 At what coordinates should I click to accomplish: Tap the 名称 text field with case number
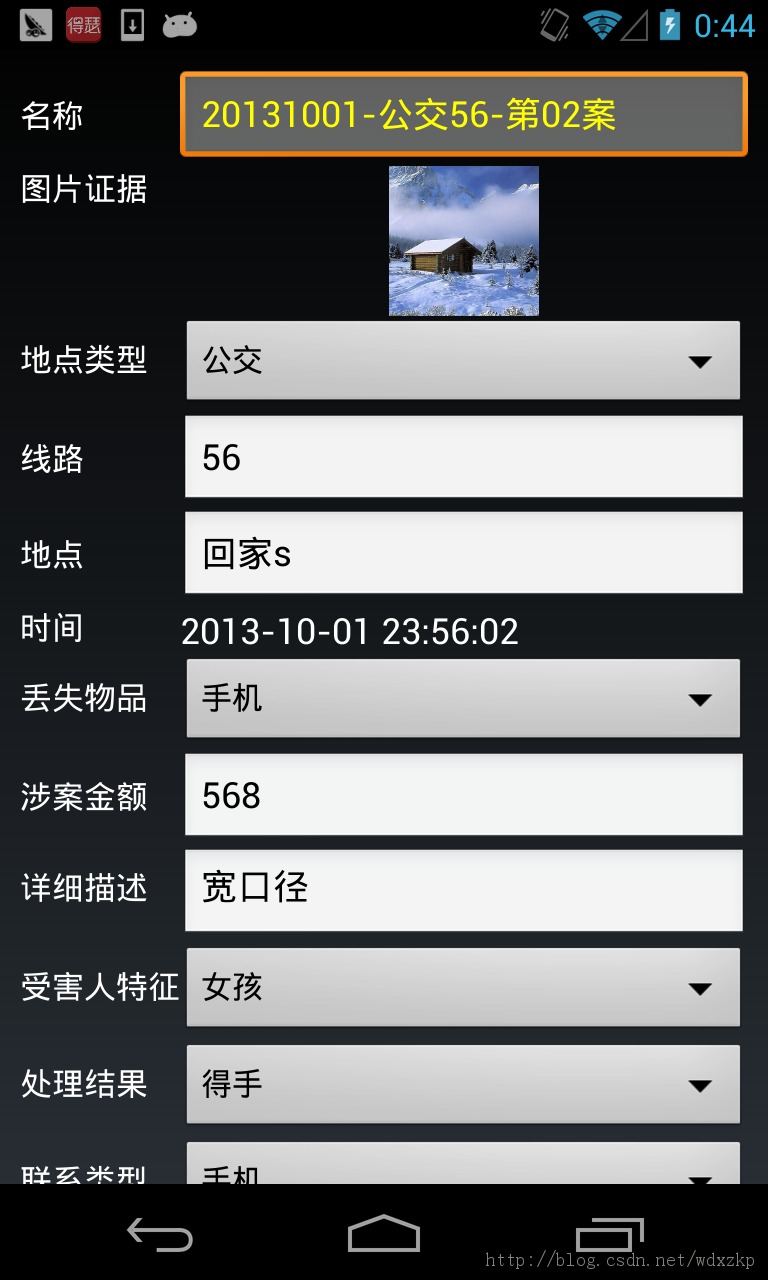pos(463,114)
